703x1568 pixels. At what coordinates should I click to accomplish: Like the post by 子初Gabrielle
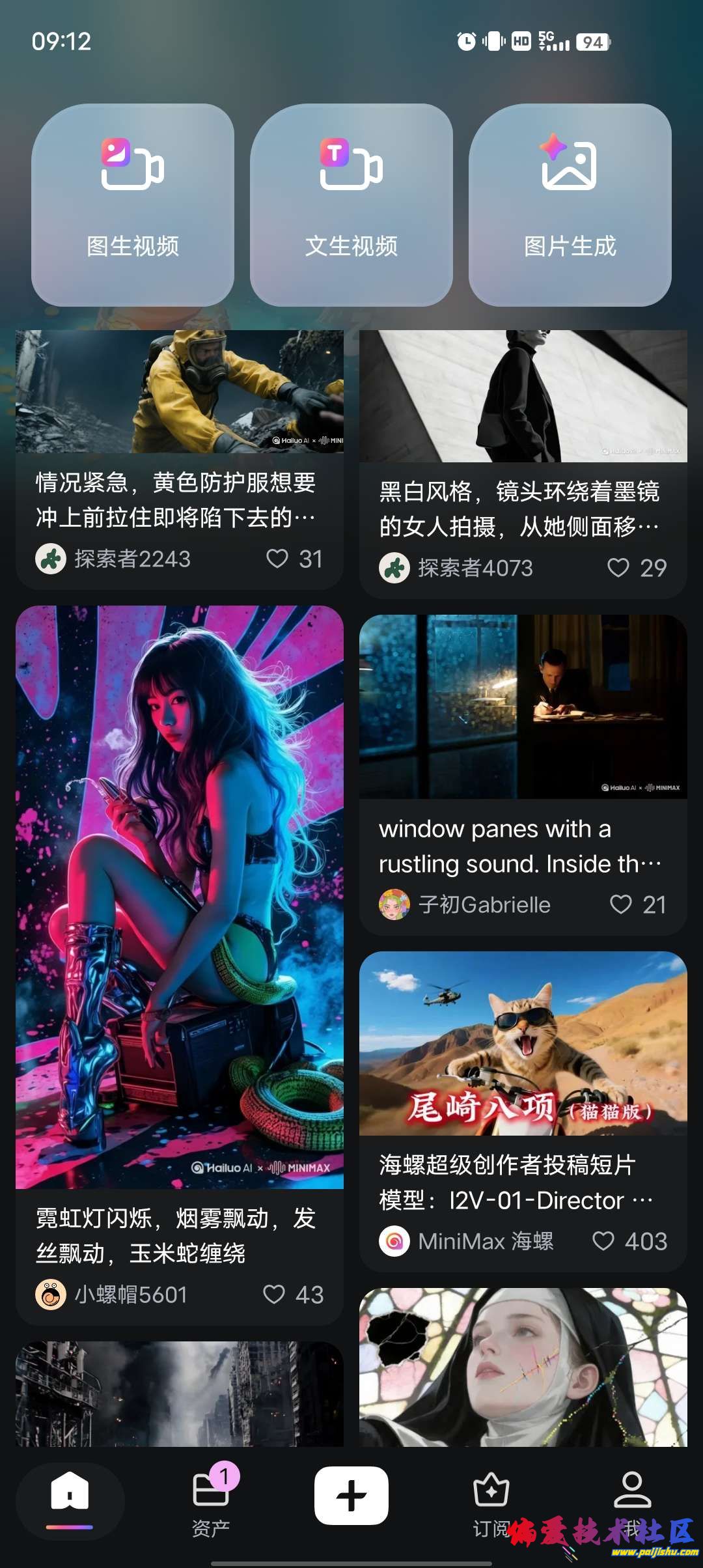point(621,904)
